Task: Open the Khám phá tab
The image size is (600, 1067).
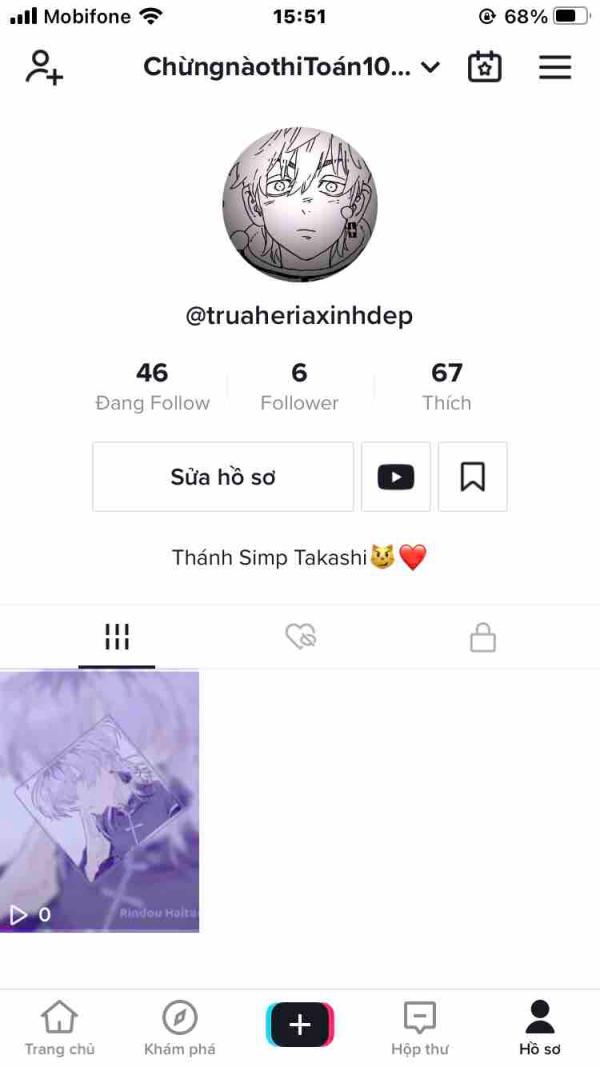Action: [179, 1029]
